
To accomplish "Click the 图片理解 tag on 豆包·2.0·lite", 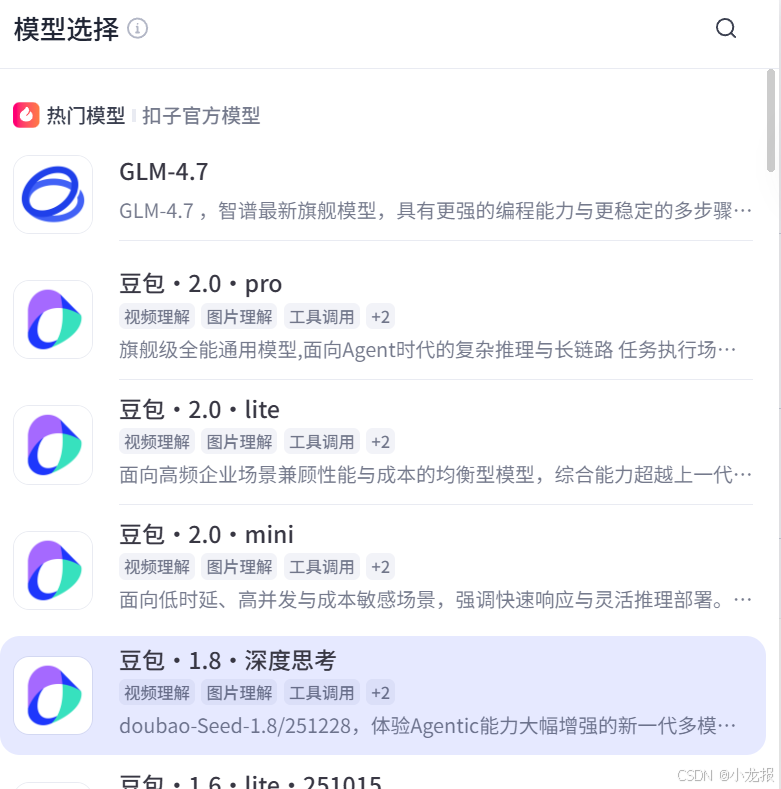I will tap(239, 441).
